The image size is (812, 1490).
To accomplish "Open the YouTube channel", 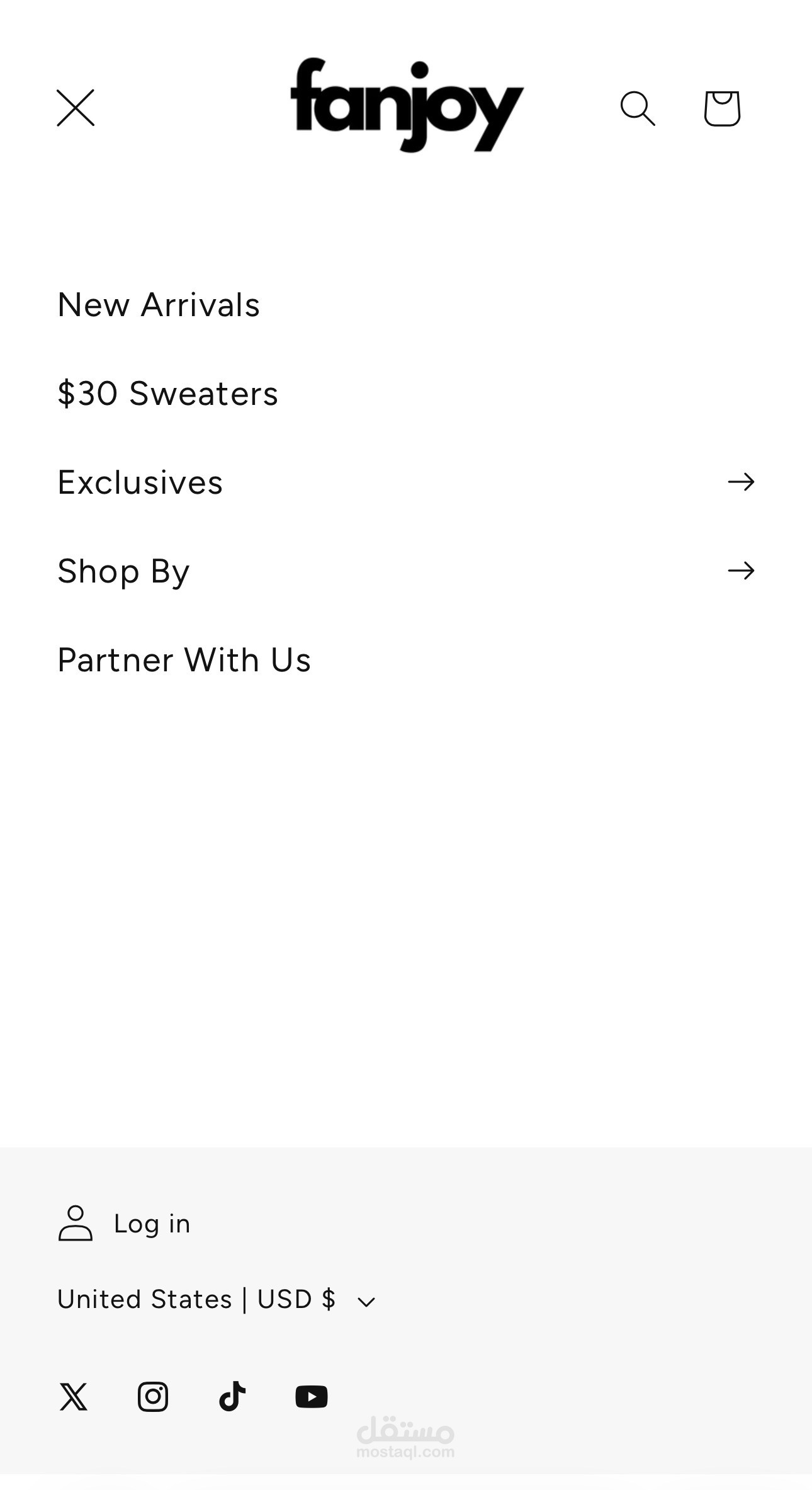I will [312, 1397].
